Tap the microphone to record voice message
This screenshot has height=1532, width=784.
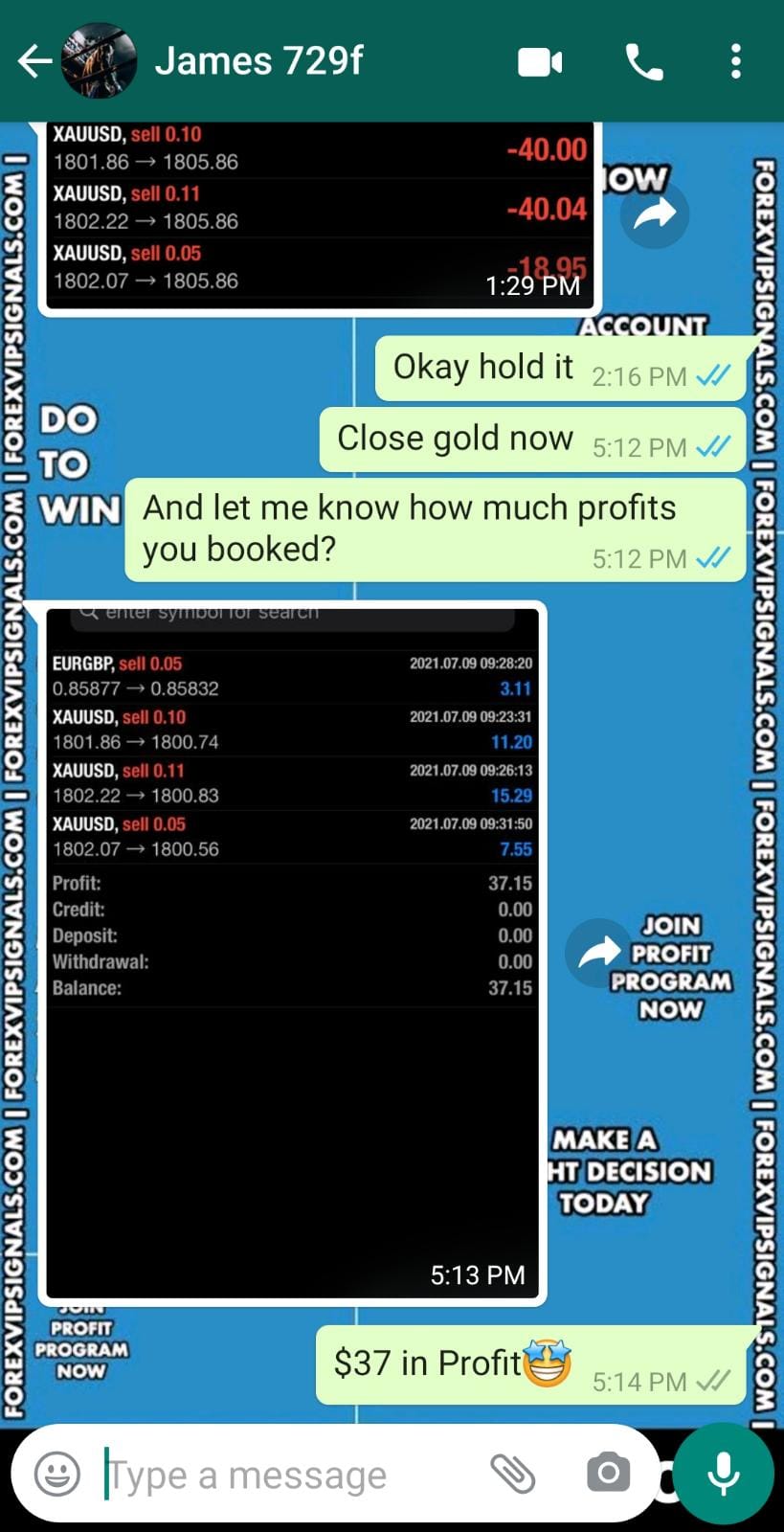point(724,1474)
